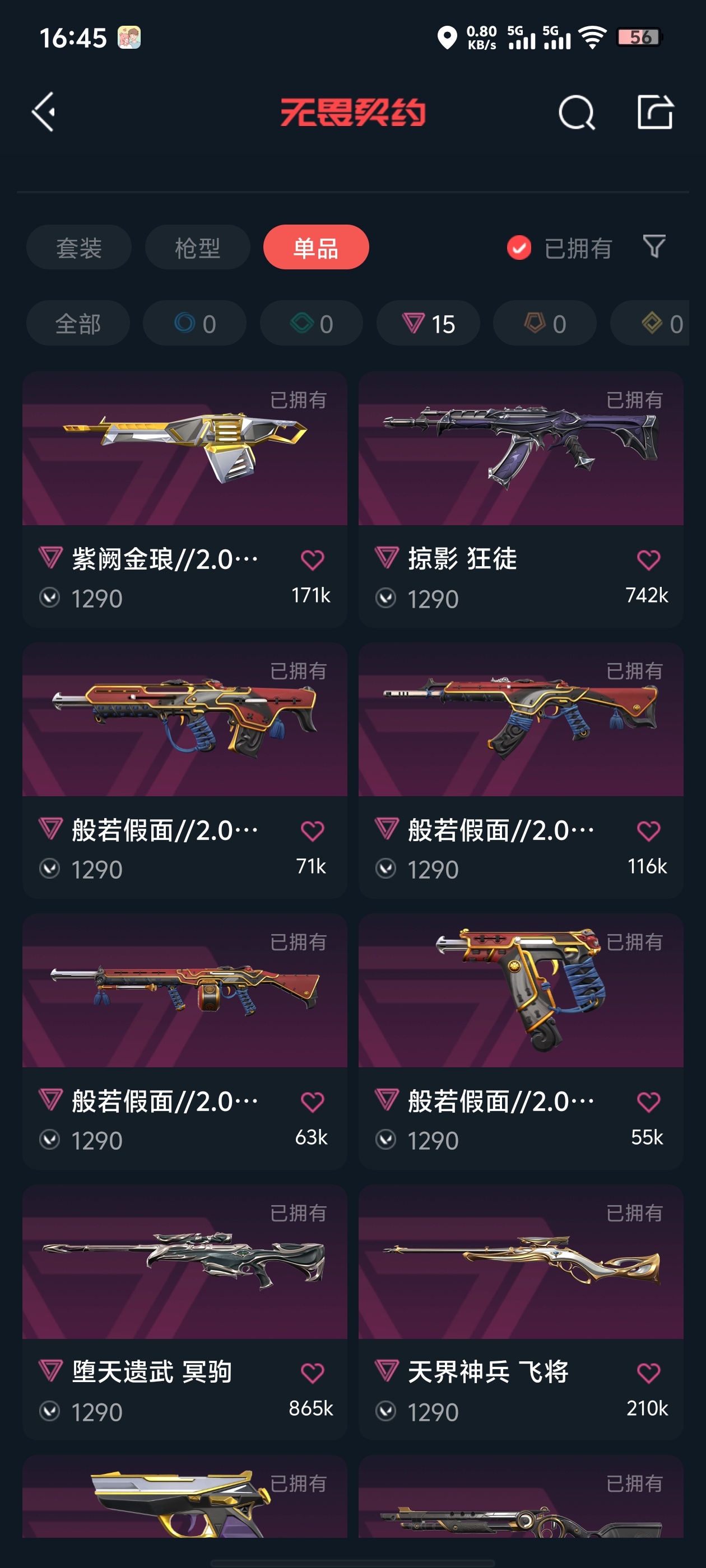Like the 掠影 狂徒 skin
Screen dimensions: 706x1568
click(648, 560)
